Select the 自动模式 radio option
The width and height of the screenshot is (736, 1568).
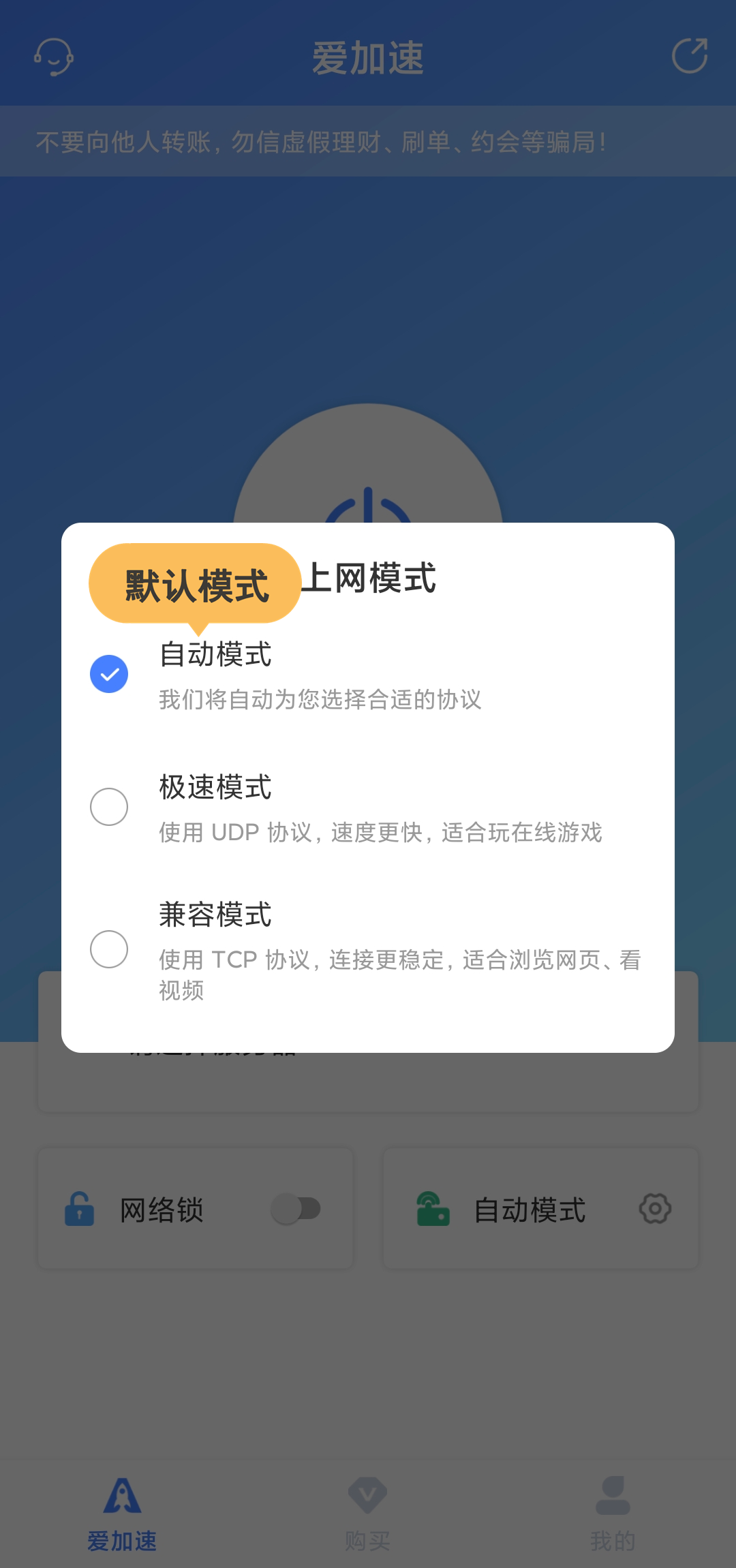109,674
